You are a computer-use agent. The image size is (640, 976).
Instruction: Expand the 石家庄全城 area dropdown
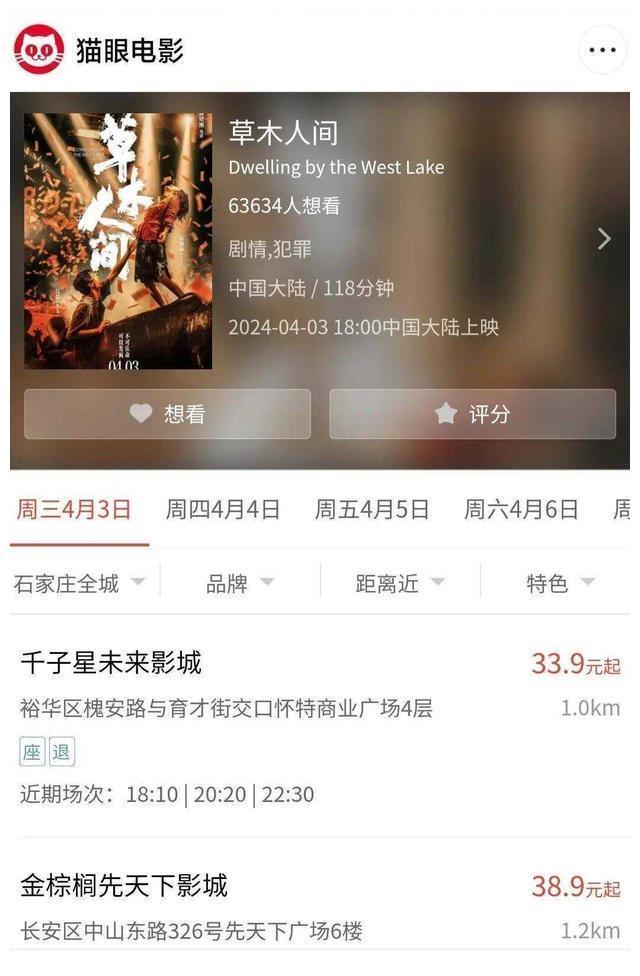pos(80,583)
